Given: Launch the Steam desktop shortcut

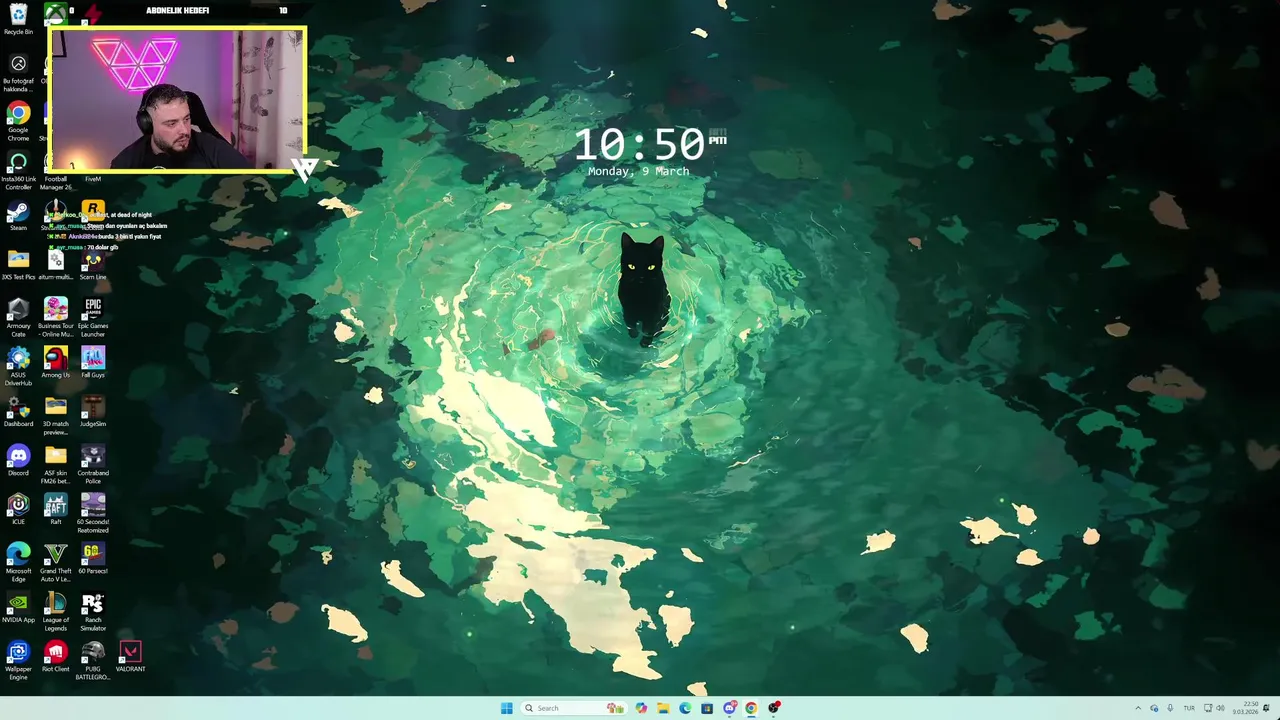Looking at the screenshot, I should click(x=18, y=213).
